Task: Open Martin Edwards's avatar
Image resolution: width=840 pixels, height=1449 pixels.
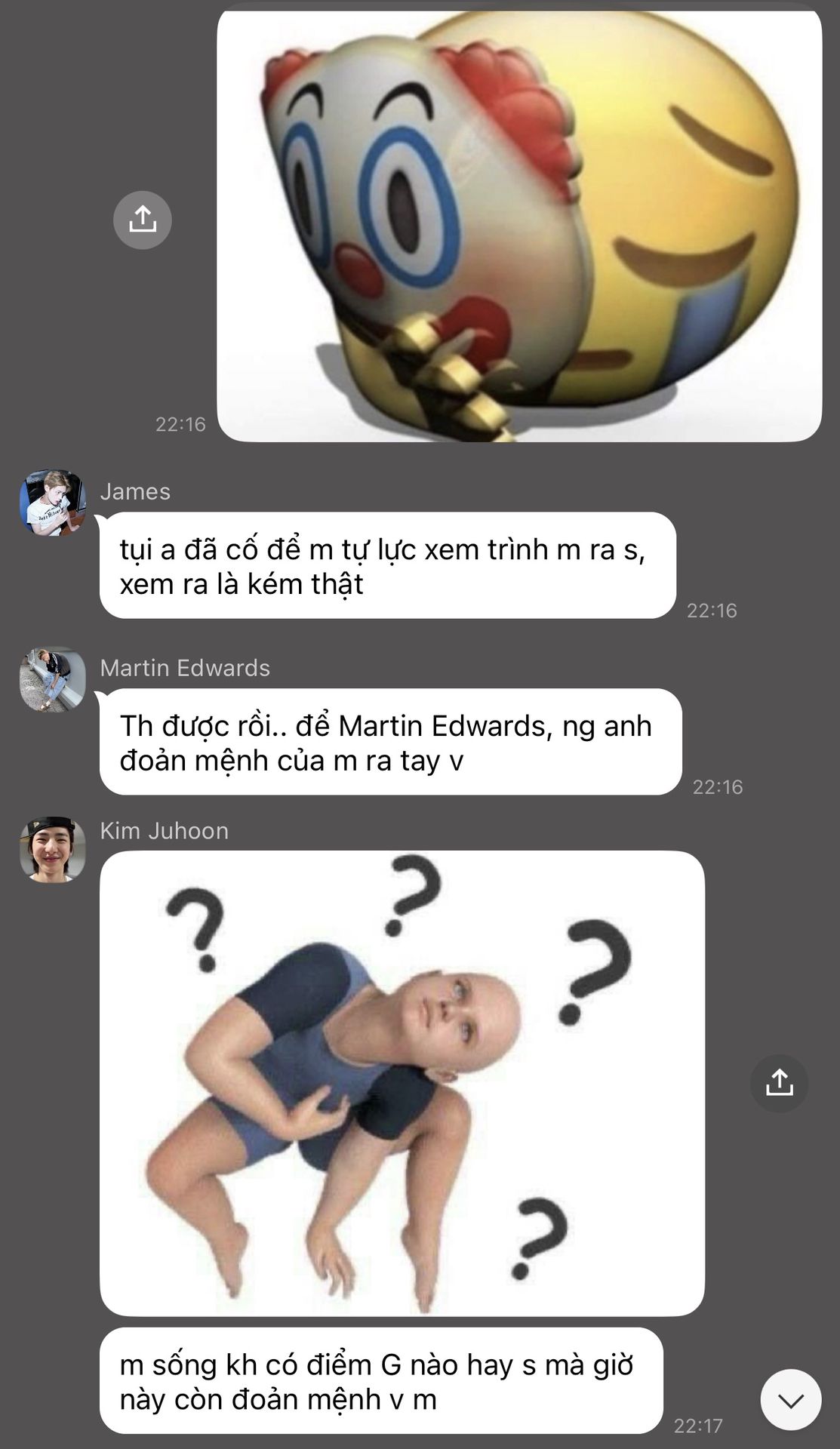Action: click(x=53, y=679)
